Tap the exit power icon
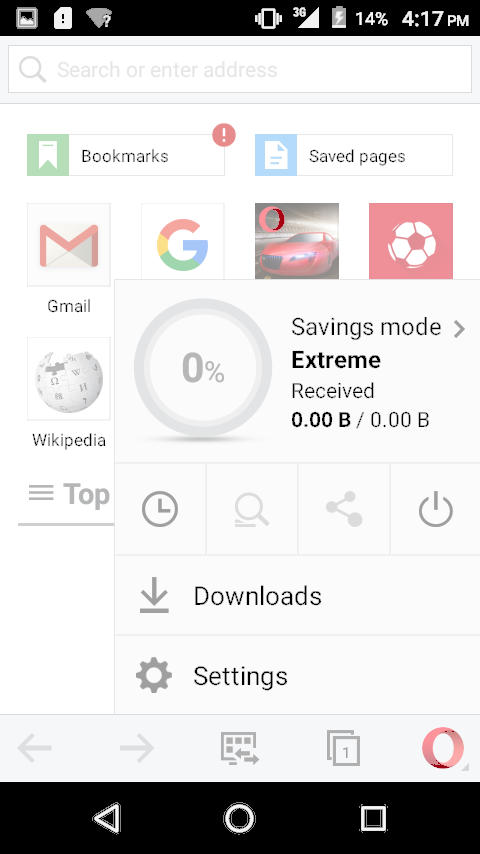The image size is (480, 854). tap(435, 509)
